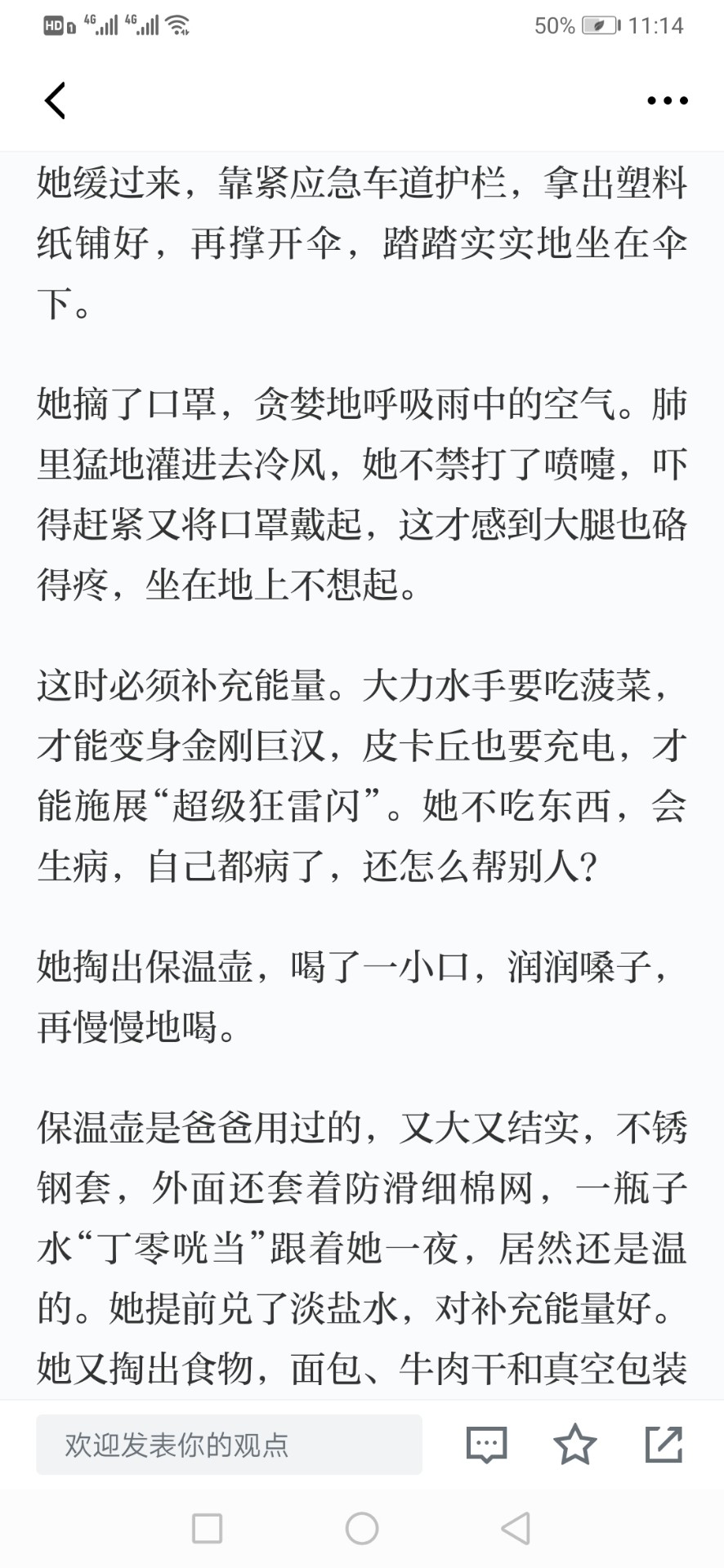
Task: Open recent apps from navigation bar
Action: click(x=207, y=1528)
